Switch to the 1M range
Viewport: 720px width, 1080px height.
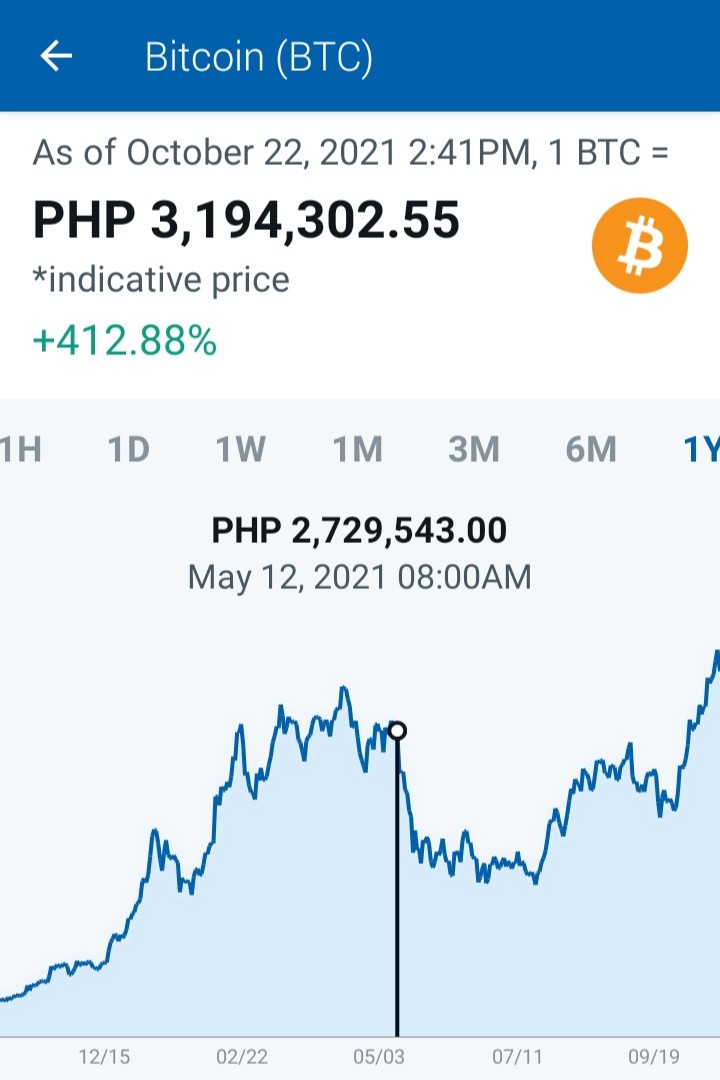pos(358,450)
